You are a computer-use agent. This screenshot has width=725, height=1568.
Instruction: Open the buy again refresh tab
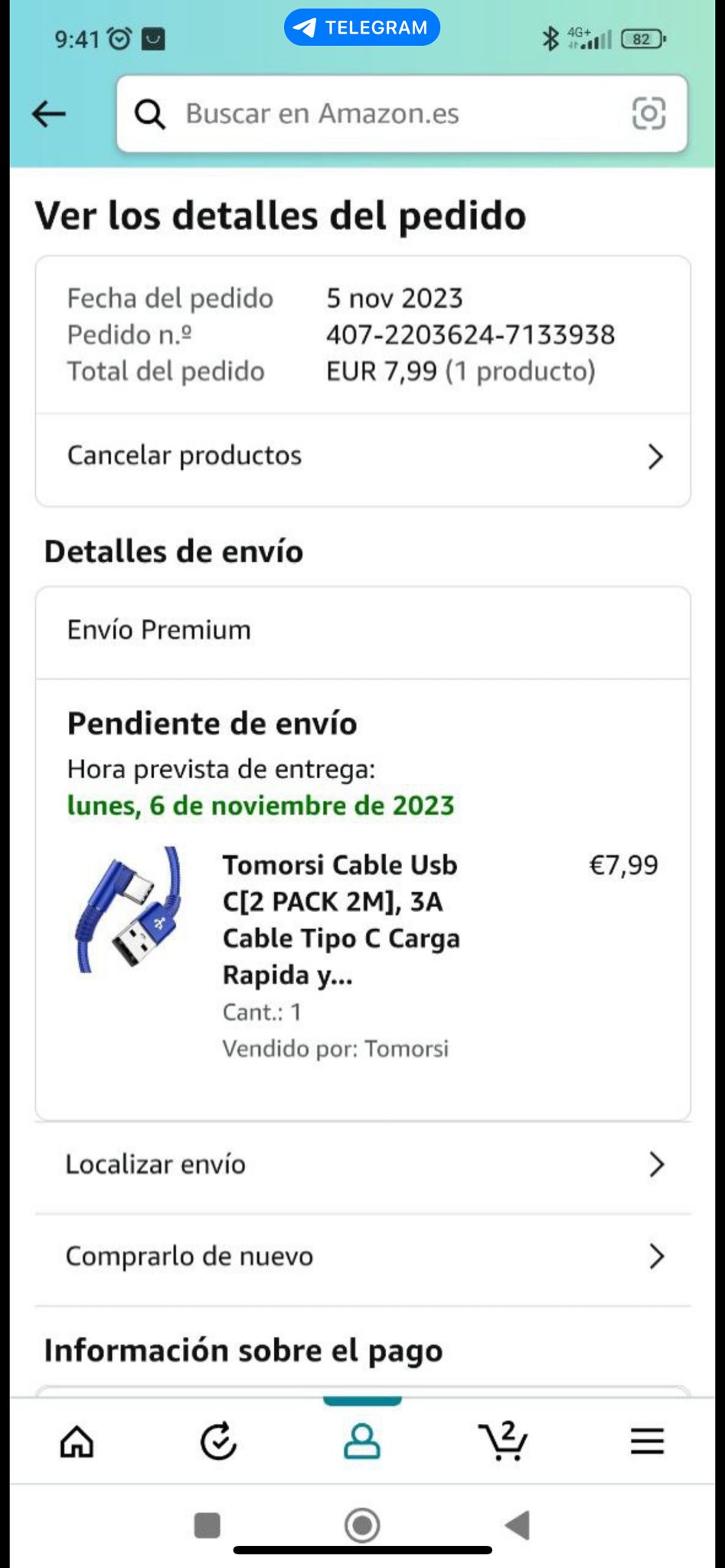[x=219, y=1442]
